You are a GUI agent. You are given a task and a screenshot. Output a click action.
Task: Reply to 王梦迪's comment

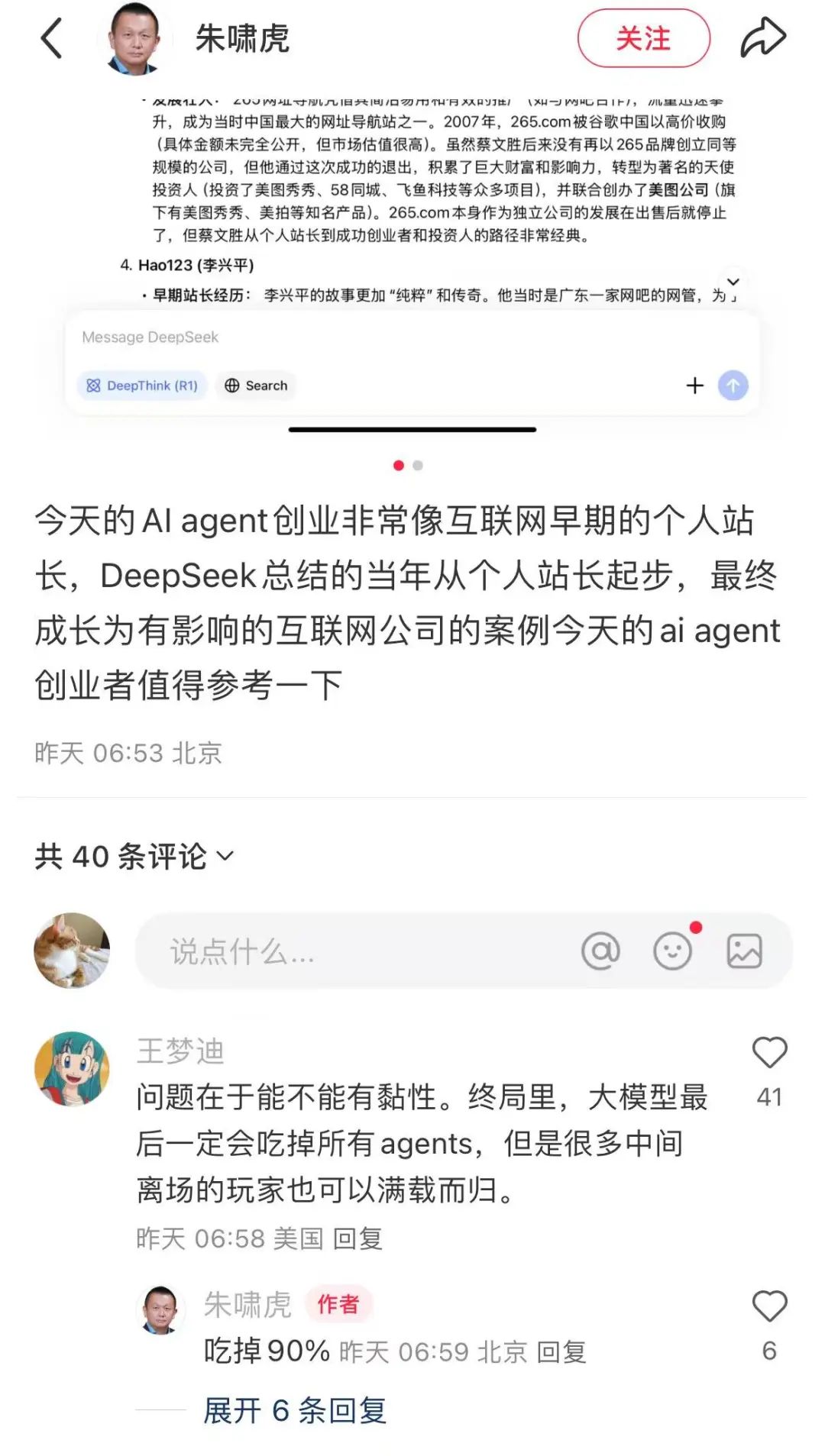(358, 1238)
